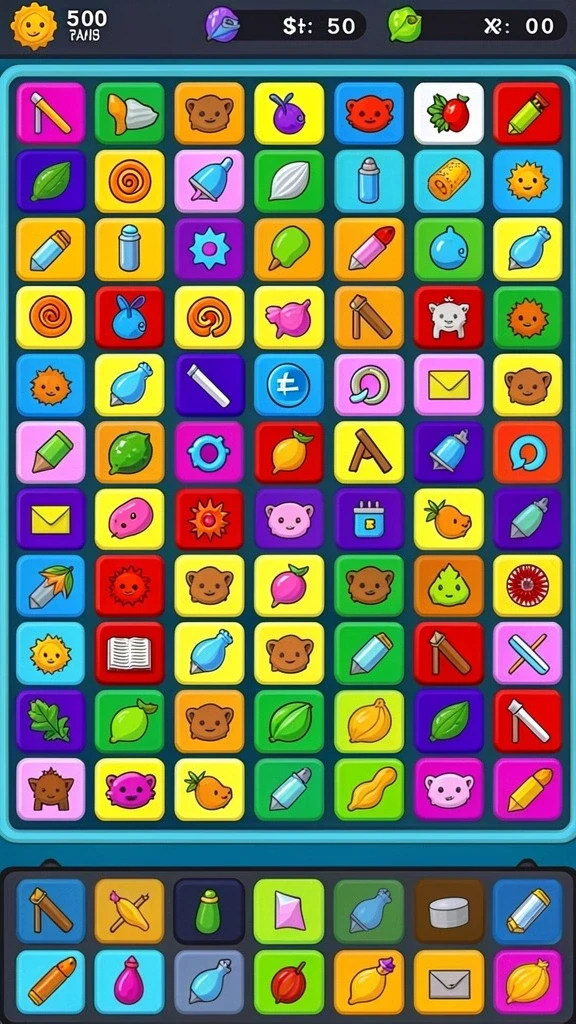The width and height of the screenshot is (576, 1024).
Task: Select the strawberry on the white tile
Action: pos(449,113)
